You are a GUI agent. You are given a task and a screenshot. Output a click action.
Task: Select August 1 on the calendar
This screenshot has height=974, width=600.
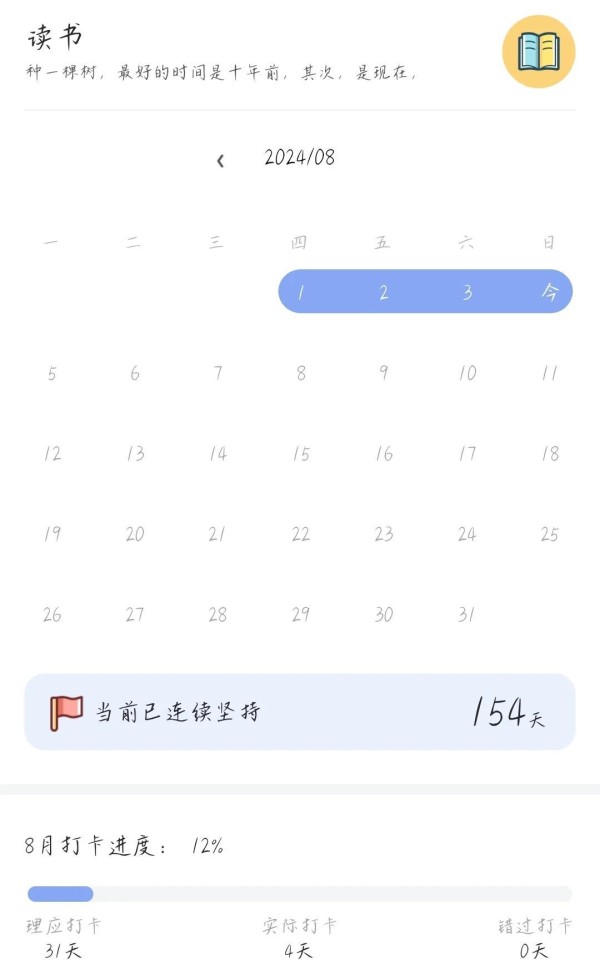coord(301,292)
